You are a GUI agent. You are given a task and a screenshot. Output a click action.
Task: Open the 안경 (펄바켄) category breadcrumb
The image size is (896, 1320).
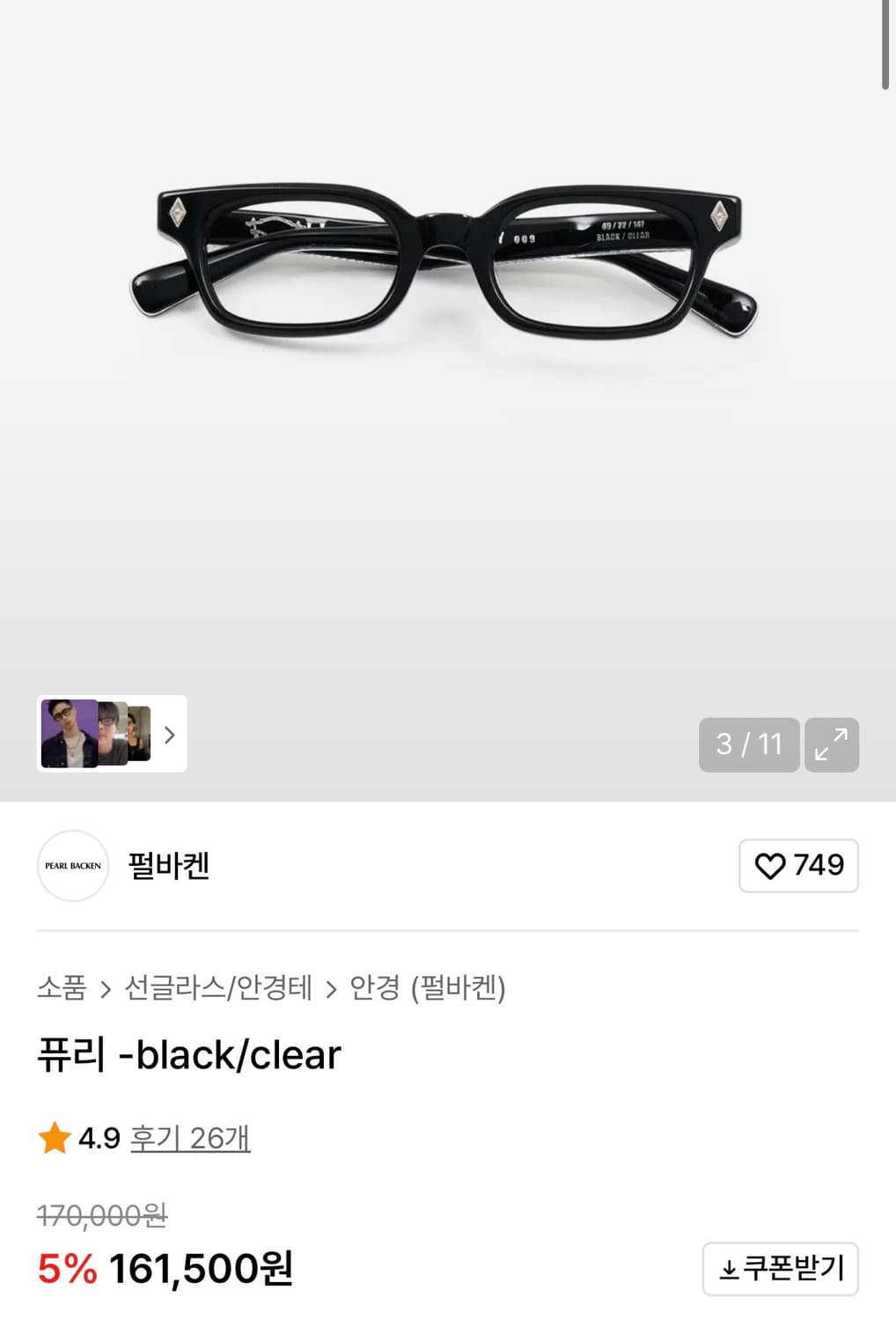click(x=427, y=987)
